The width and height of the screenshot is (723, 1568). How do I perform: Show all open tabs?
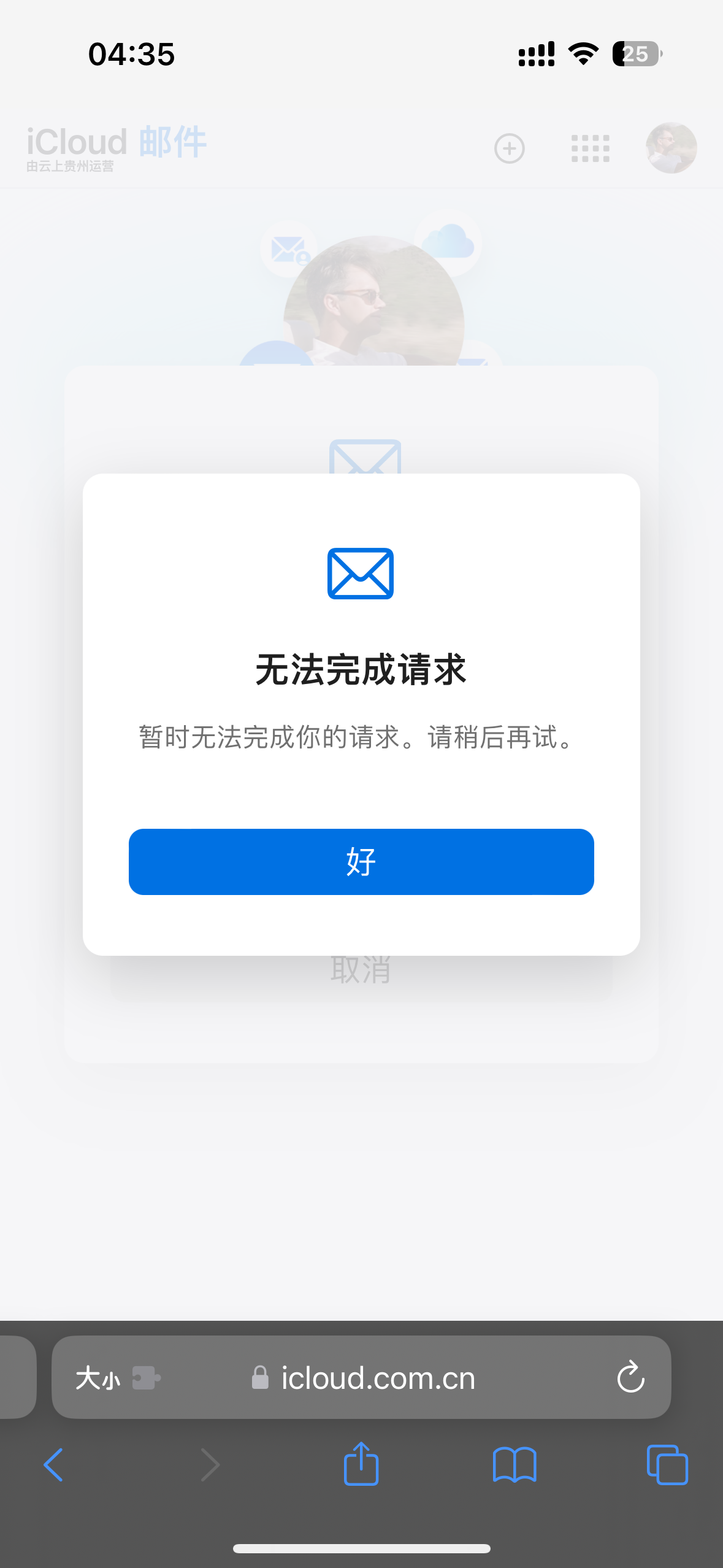pos(667,1465)
